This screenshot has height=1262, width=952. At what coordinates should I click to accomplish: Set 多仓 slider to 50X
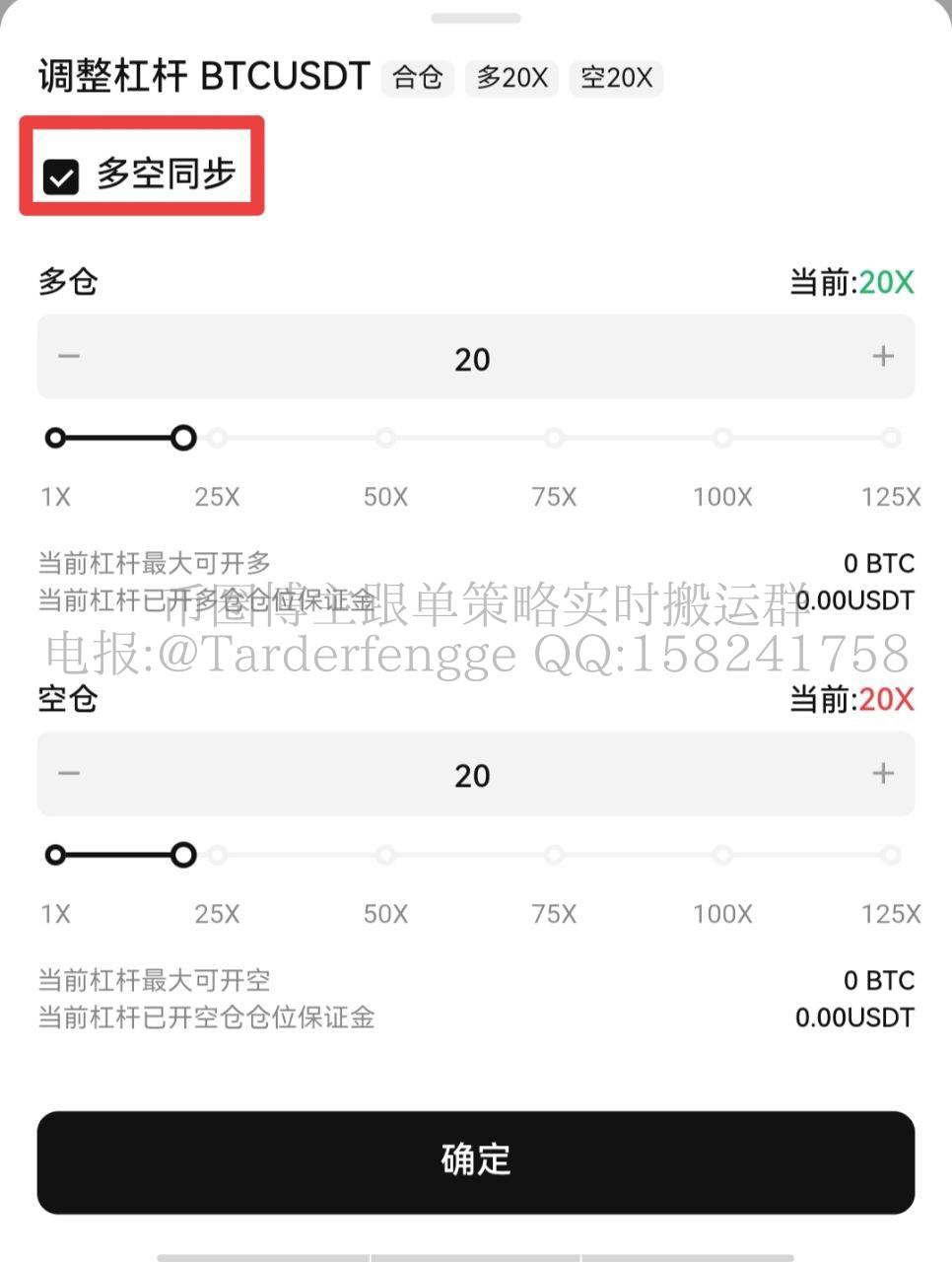(385, 438)
